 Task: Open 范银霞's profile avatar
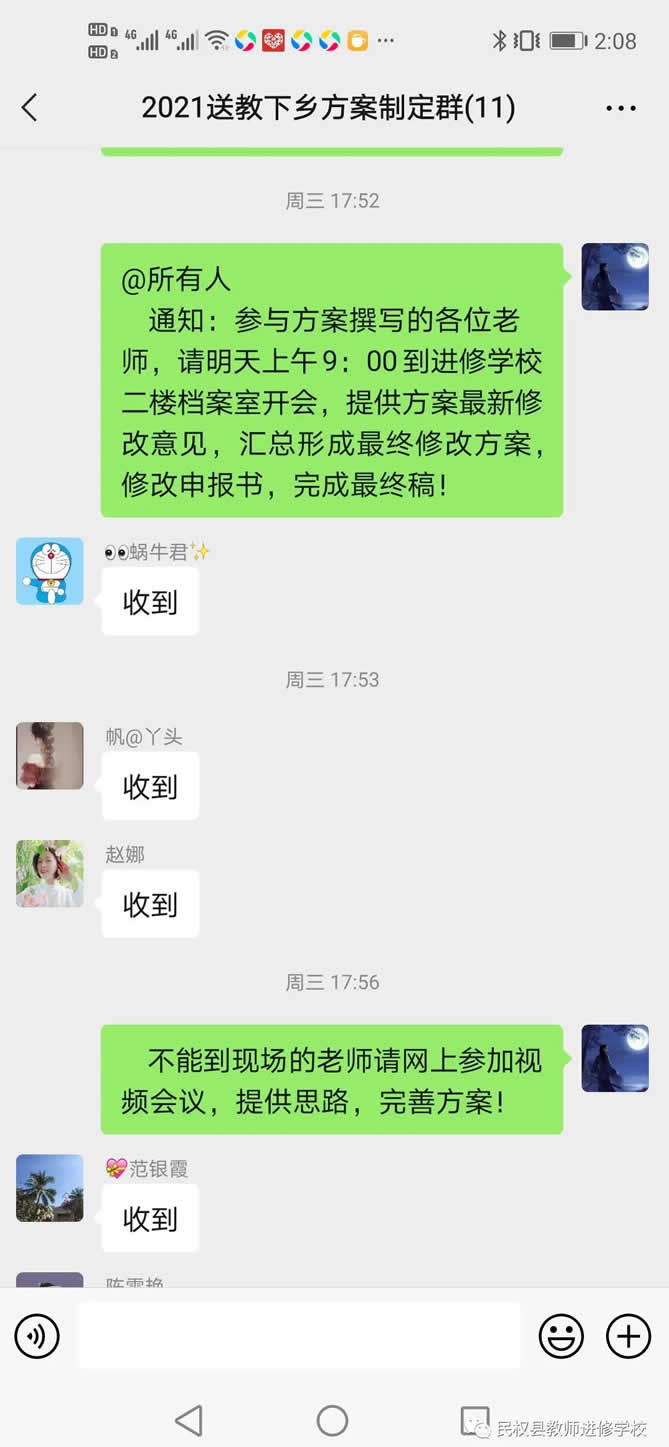[50, 1188]
